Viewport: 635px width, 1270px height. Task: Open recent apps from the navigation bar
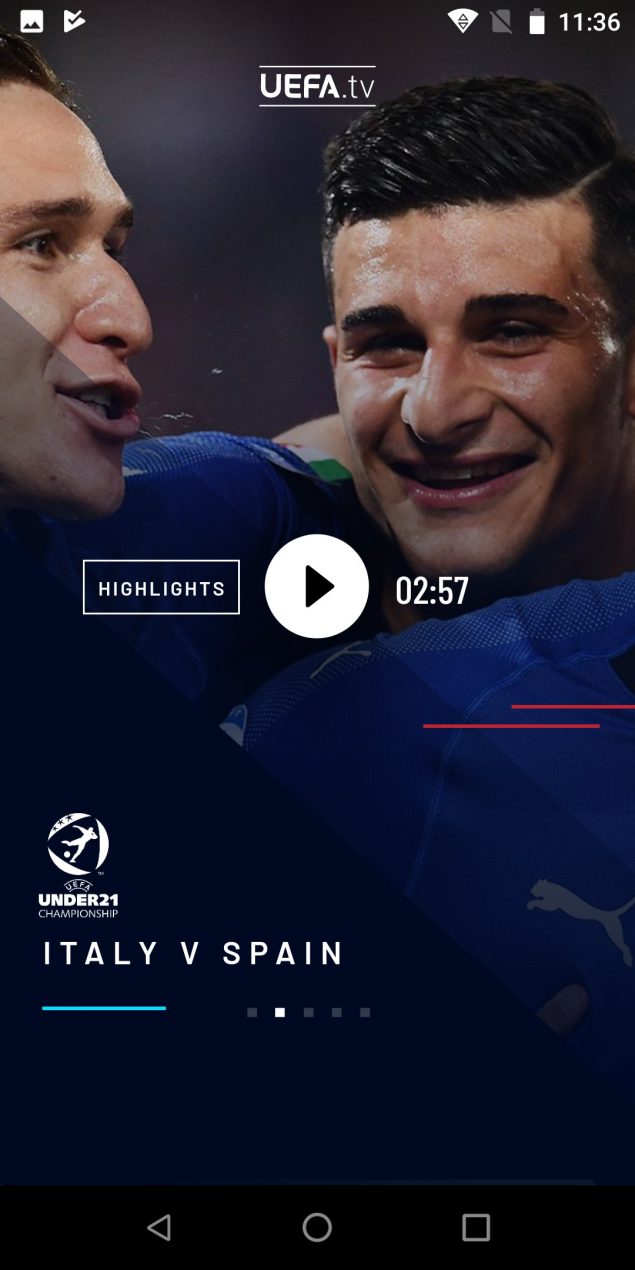(x=476, y=1227)
